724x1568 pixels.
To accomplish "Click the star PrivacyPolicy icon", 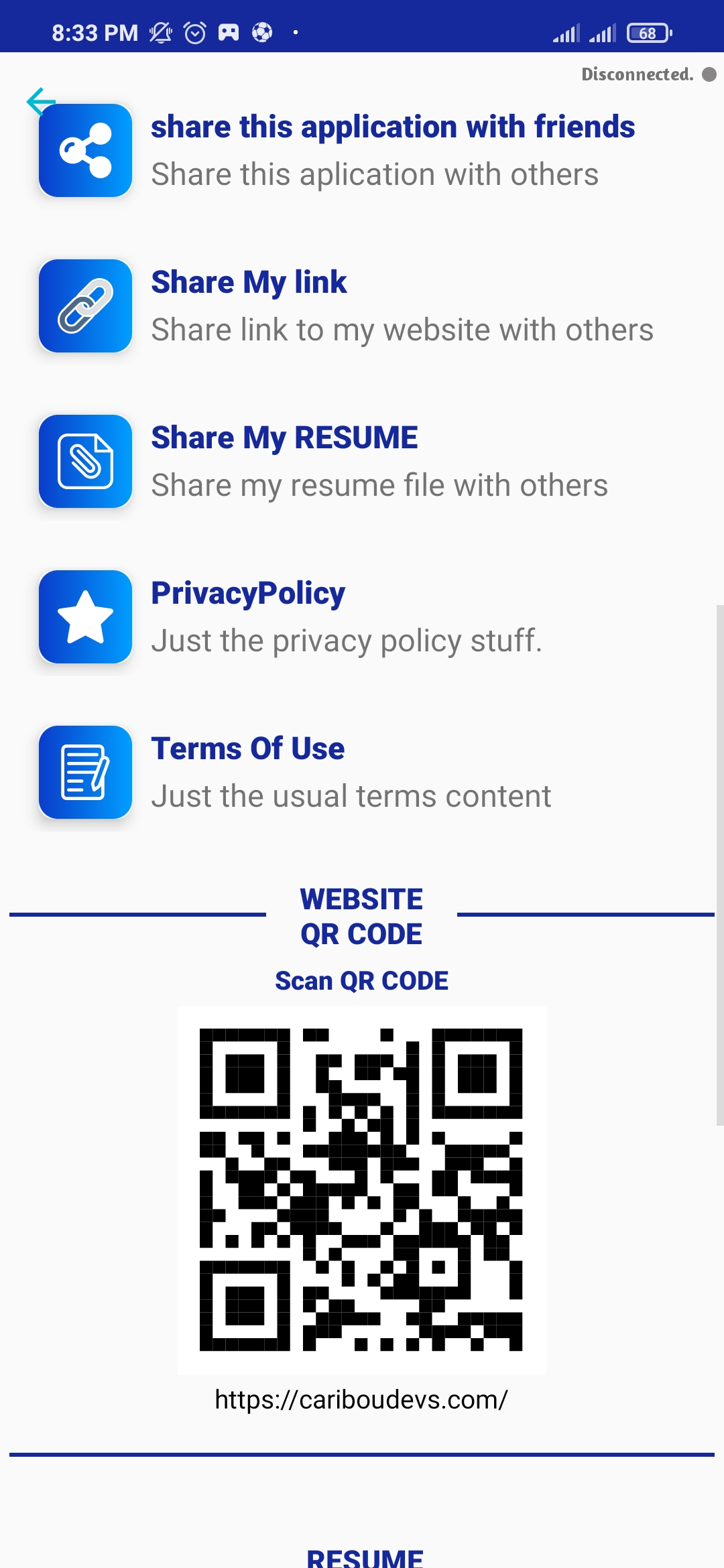I will (85, 617).
